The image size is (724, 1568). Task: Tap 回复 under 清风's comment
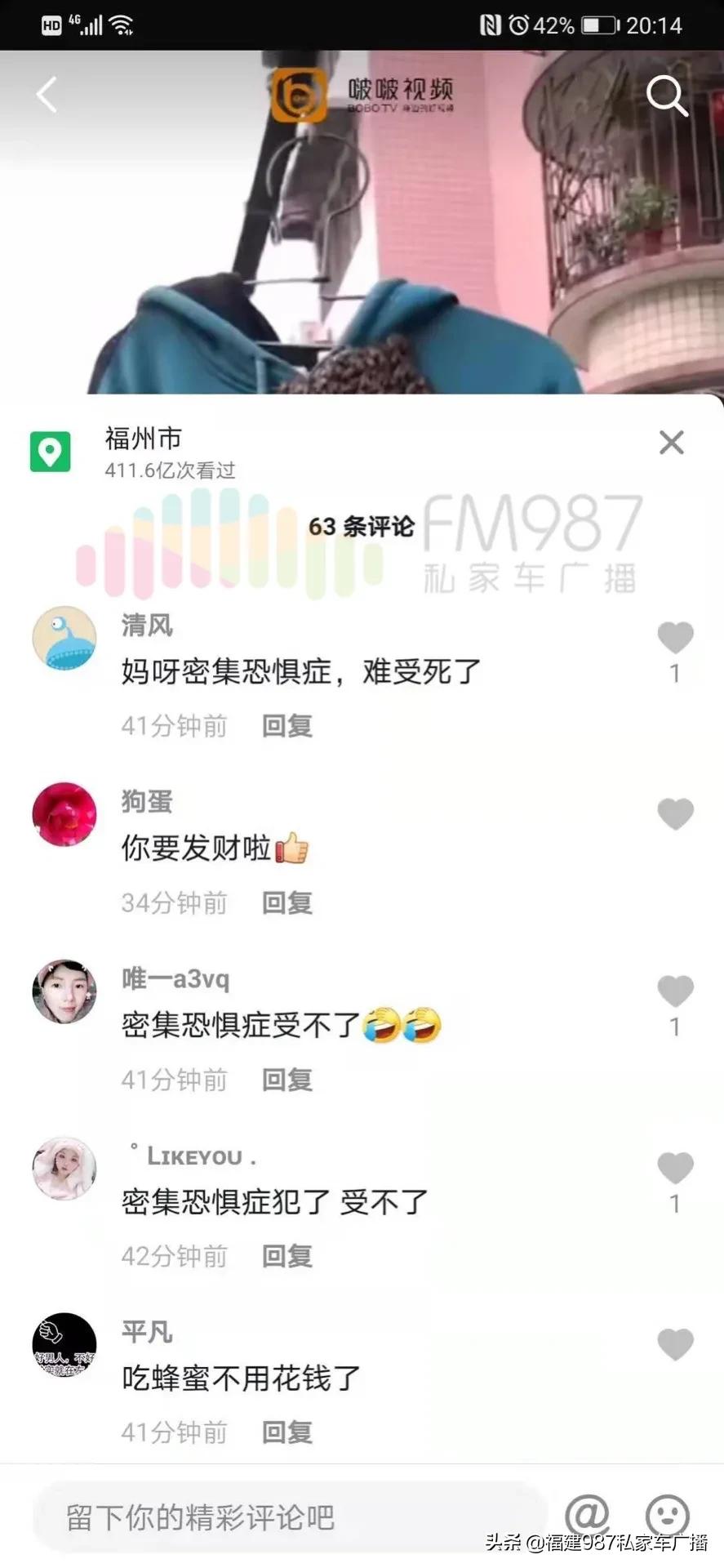click(286, 726)
